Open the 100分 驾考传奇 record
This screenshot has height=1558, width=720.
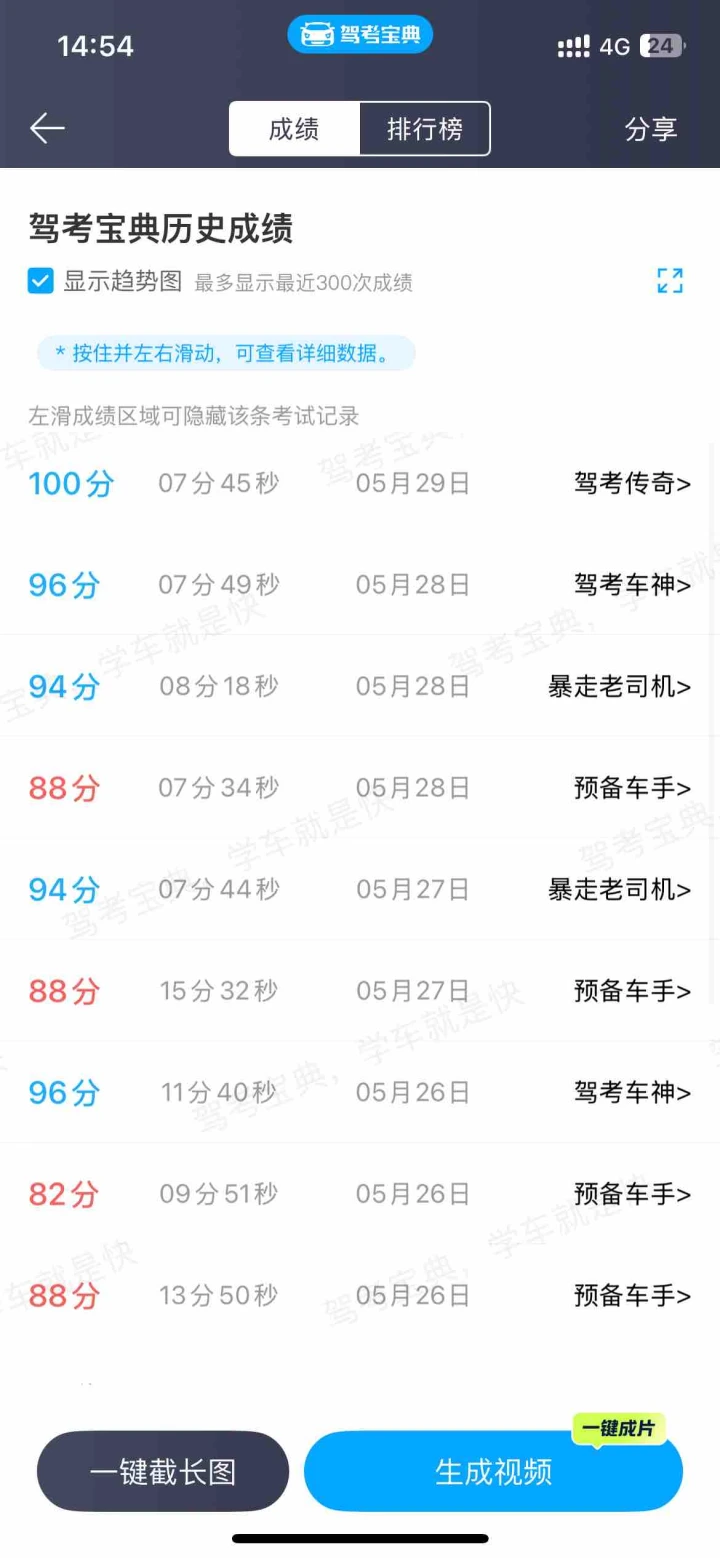point(360,484)
